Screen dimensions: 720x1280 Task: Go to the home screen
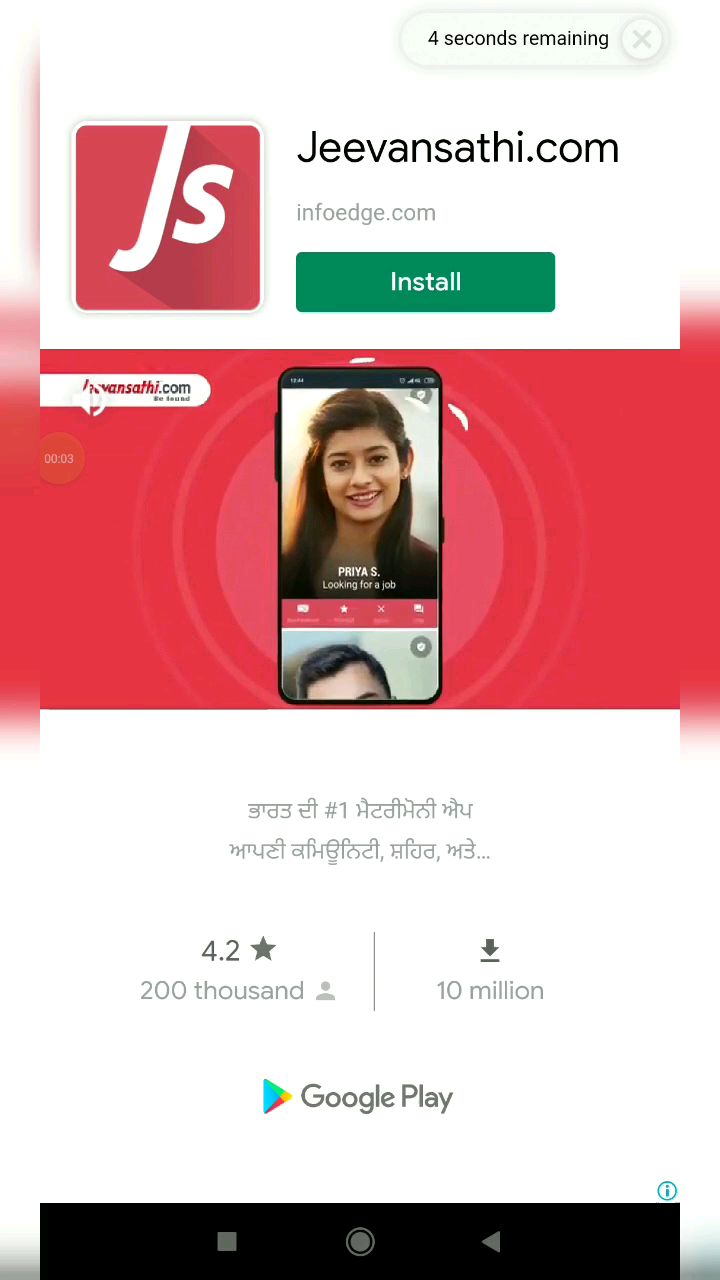tap(360, 1242)
